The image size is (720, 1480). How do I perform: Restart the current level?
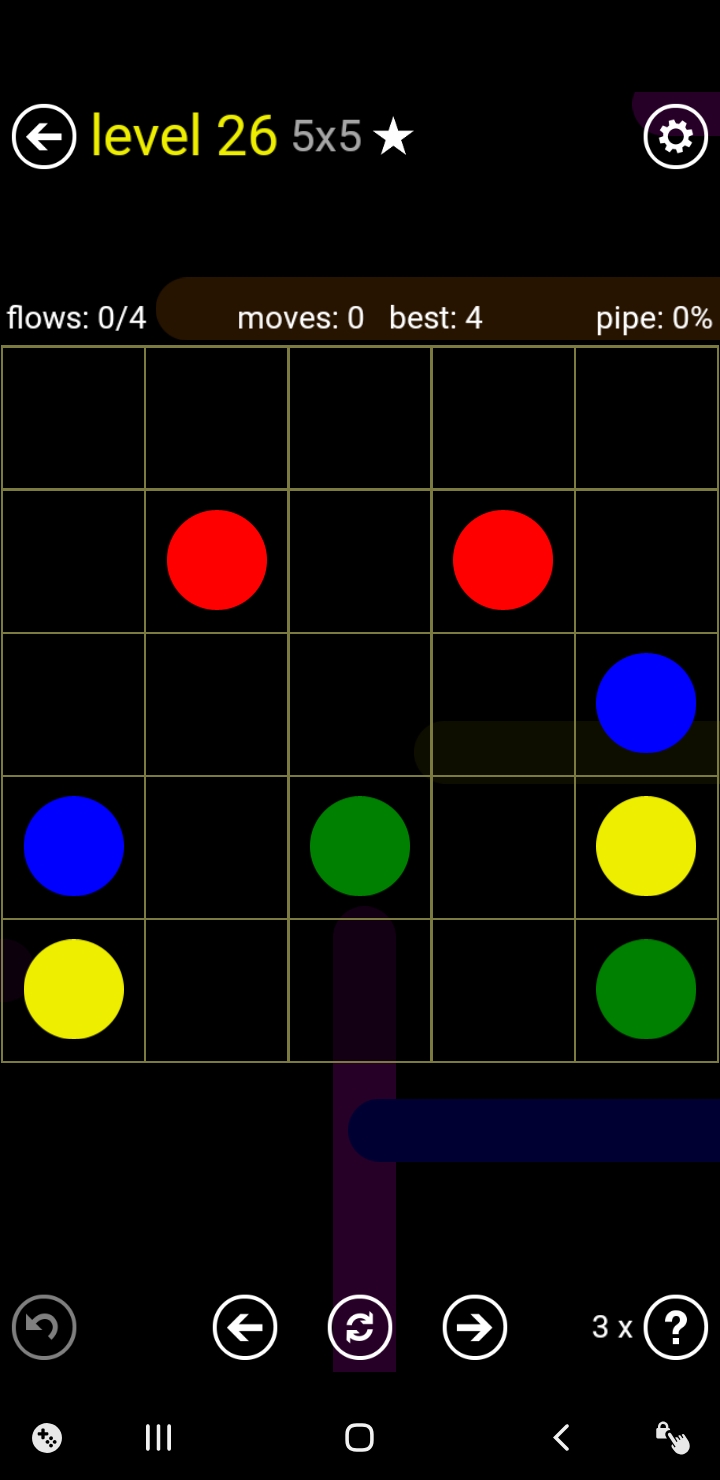pyautogui.click(x=360, y=1327)
